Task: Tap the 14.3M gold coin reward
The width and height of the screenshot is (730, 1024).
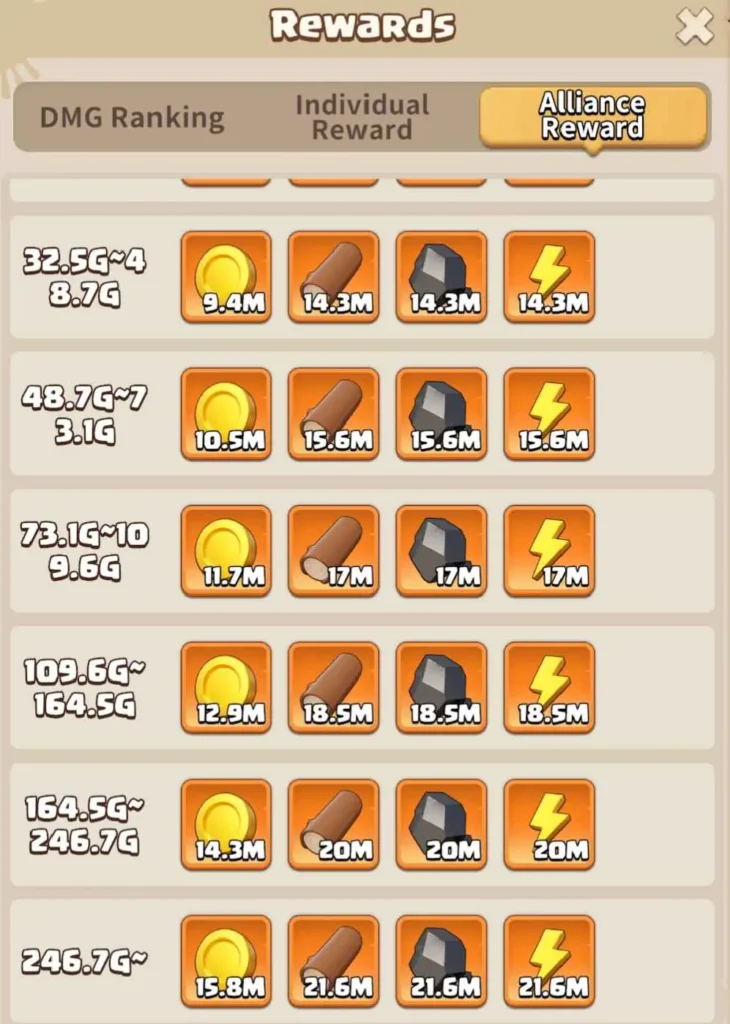Action: click(226, 825)
